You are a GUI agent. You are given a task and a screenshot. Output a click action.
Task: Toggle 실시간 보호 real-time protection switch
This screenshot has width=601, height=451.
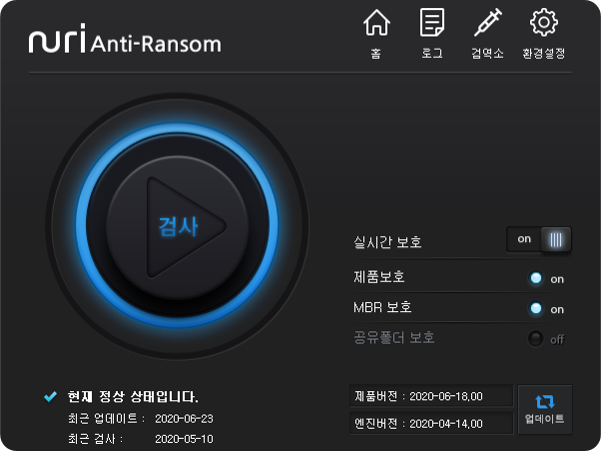point(539,239)
